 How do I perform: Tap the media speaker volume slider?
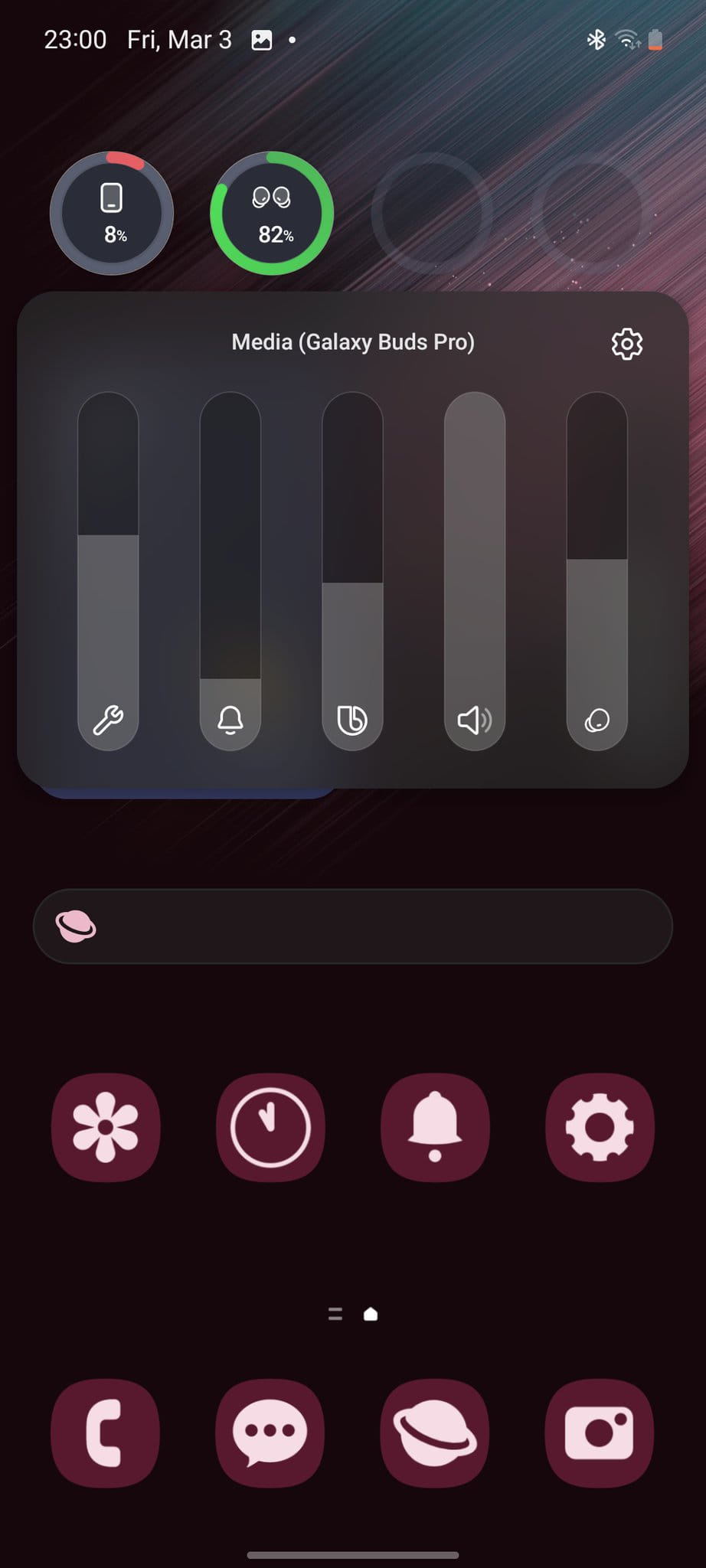tap(475, 570)
